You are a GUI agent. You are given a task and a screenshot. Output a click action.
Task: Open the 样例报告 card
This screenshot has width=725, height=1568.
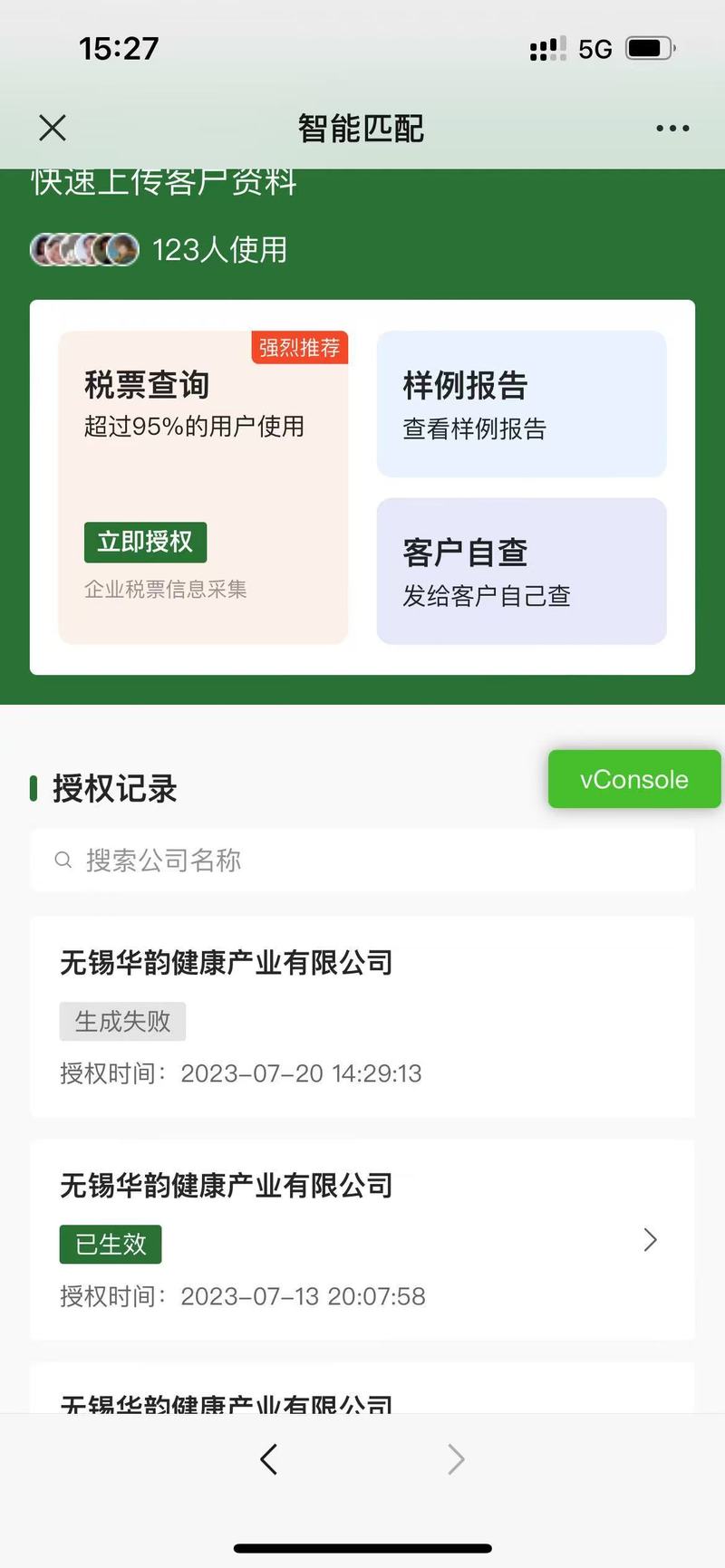(x=521, y=404)
